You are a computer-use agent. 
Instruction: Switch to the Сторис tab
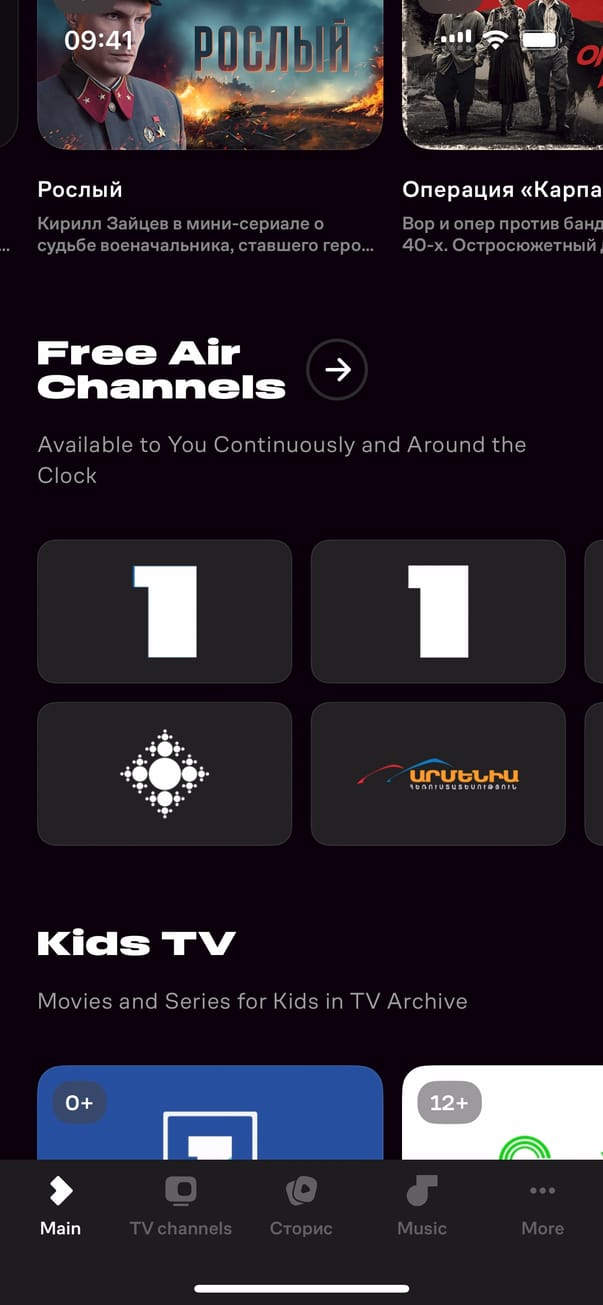coord(301,1206)
